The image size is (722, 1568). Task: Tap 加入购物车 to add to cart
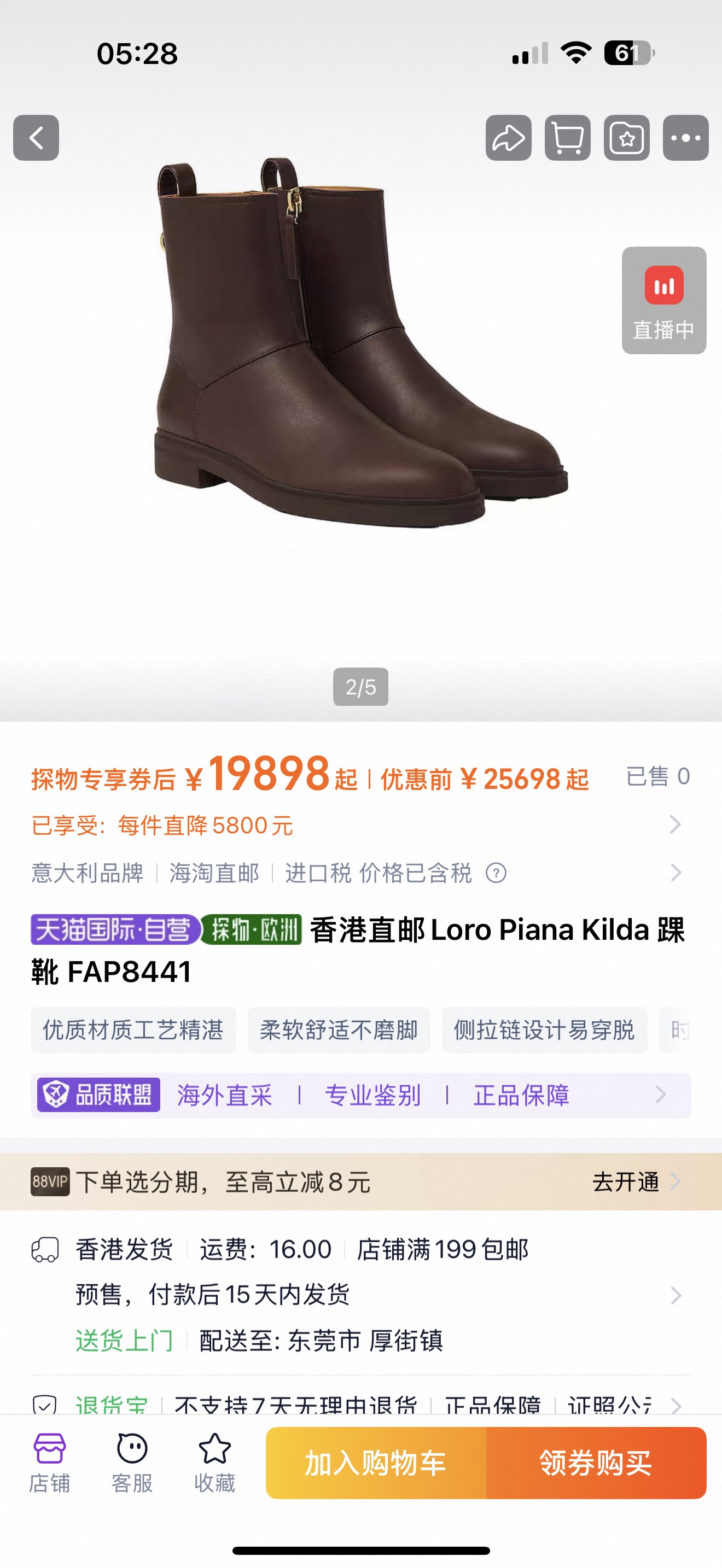tap(376, 1462)
